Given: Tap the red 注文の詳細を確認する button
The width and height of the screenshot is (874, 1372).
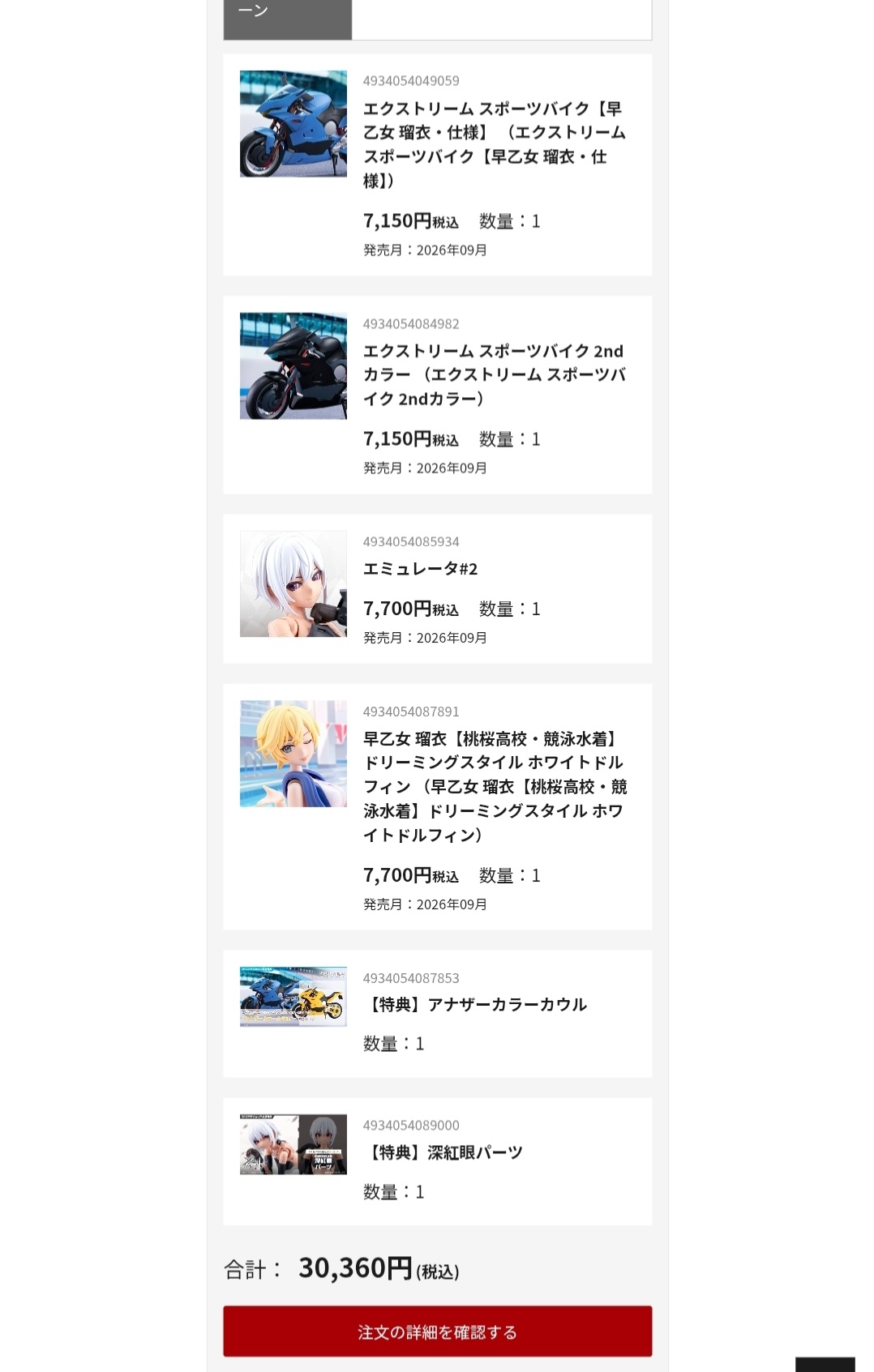Looking at the screenshot, I should point(437,1331).
